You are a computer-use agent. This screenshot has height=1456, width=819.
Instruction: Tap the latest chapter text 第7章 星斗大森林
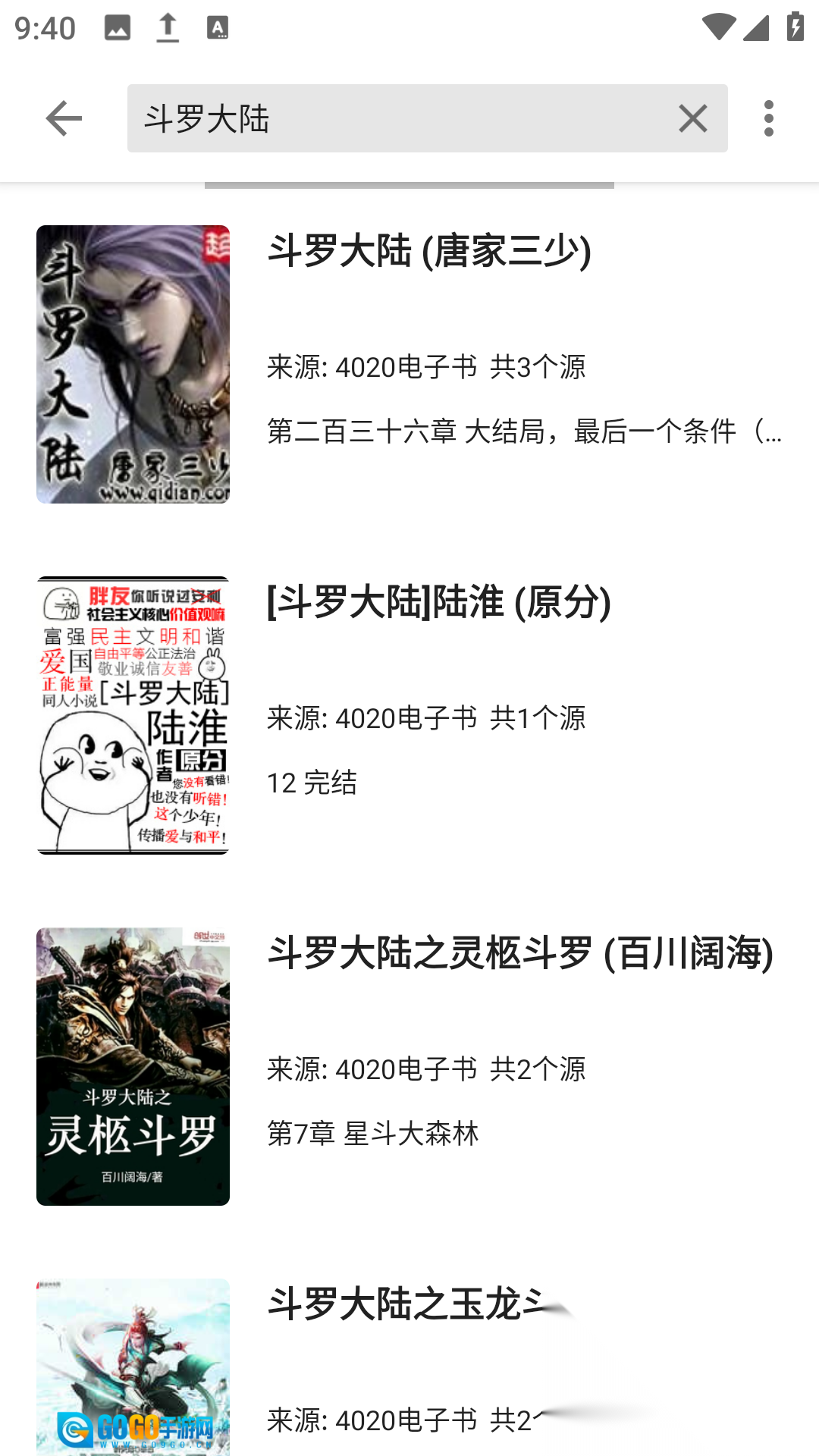tap(373, 1135)
